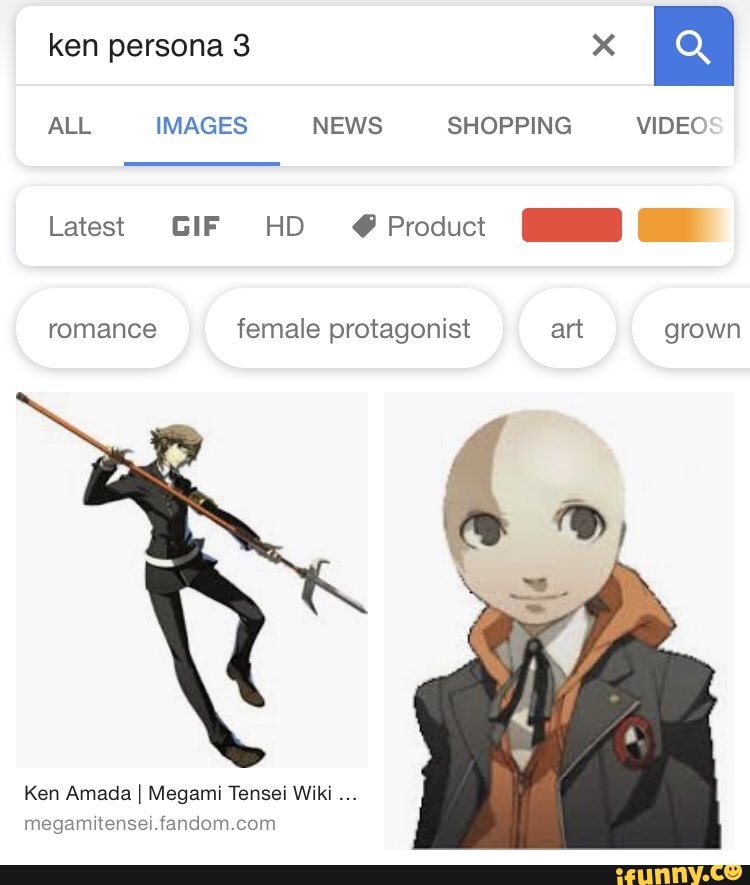Viewport: 750px width, 885px height.
Task: Run the search with the magnifier button
Action: 693,46
